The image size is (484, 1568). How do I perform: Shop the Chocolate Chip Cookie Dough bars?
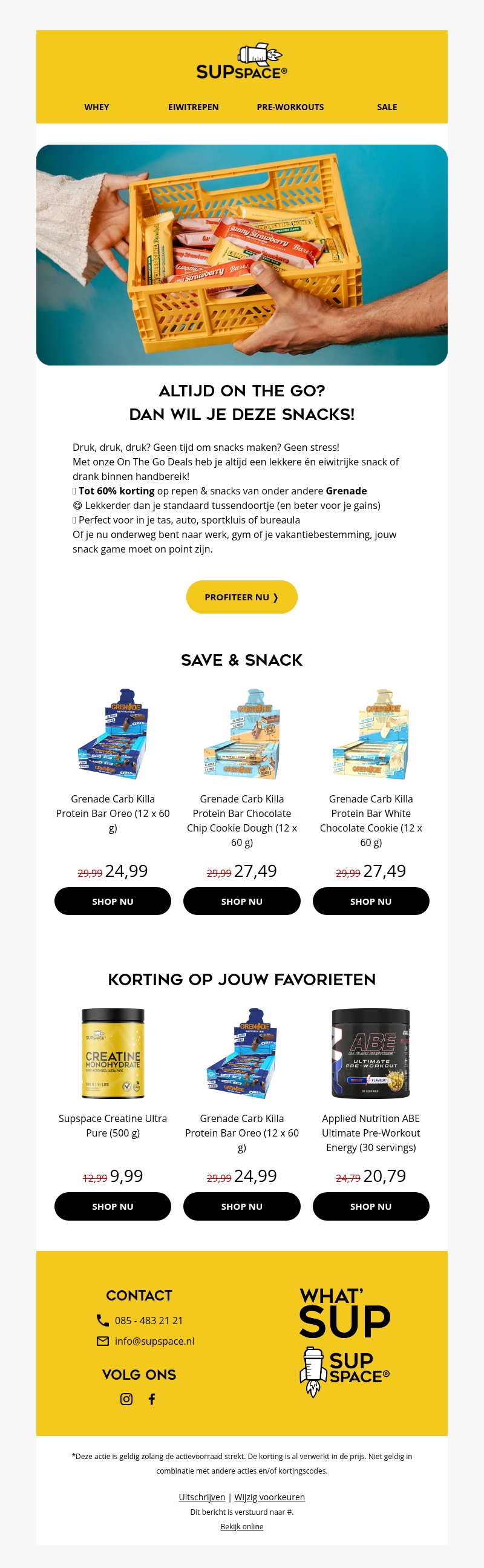pyautogui.click(x=241, y=901)
